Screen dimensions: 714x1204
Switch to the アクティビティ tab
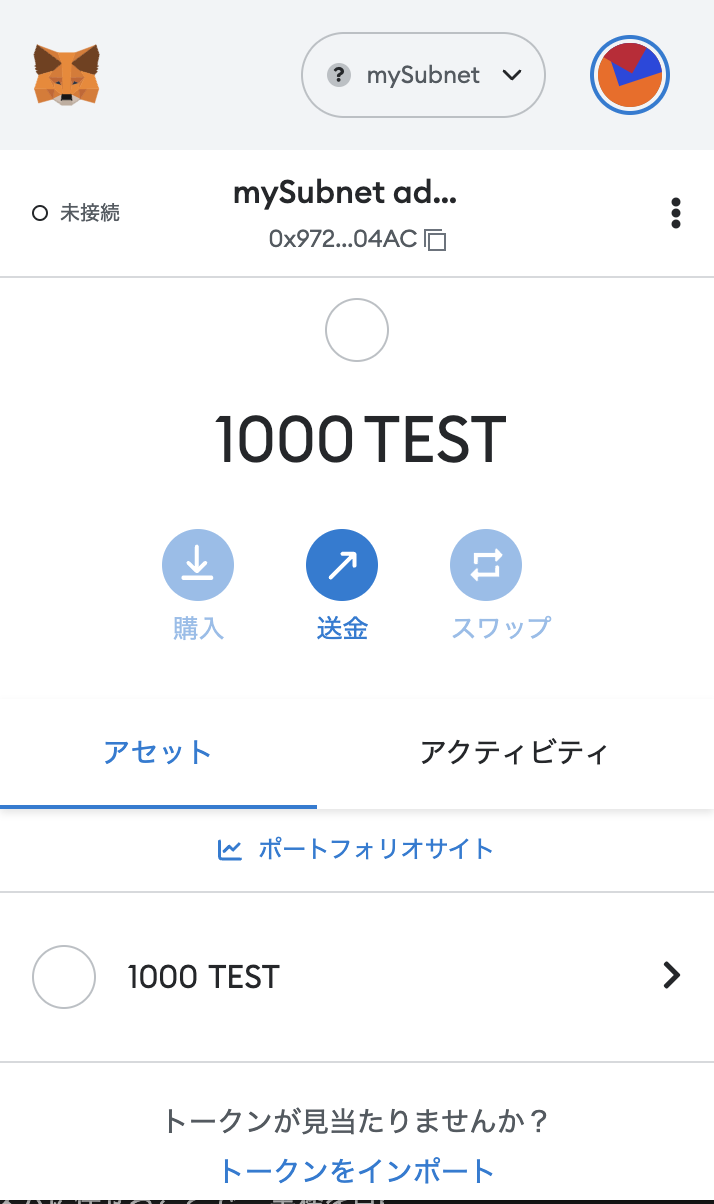click(x=515, y=752)
